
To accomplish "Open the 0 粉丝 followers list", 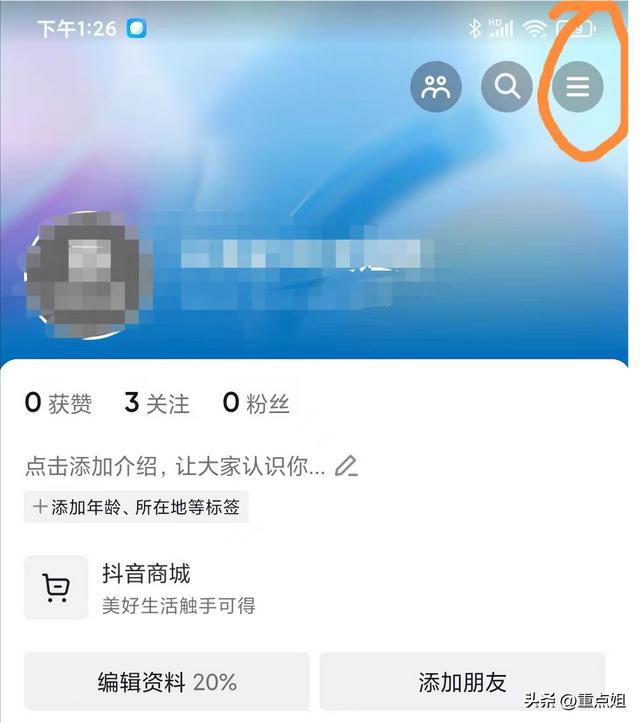I will 255,404.
